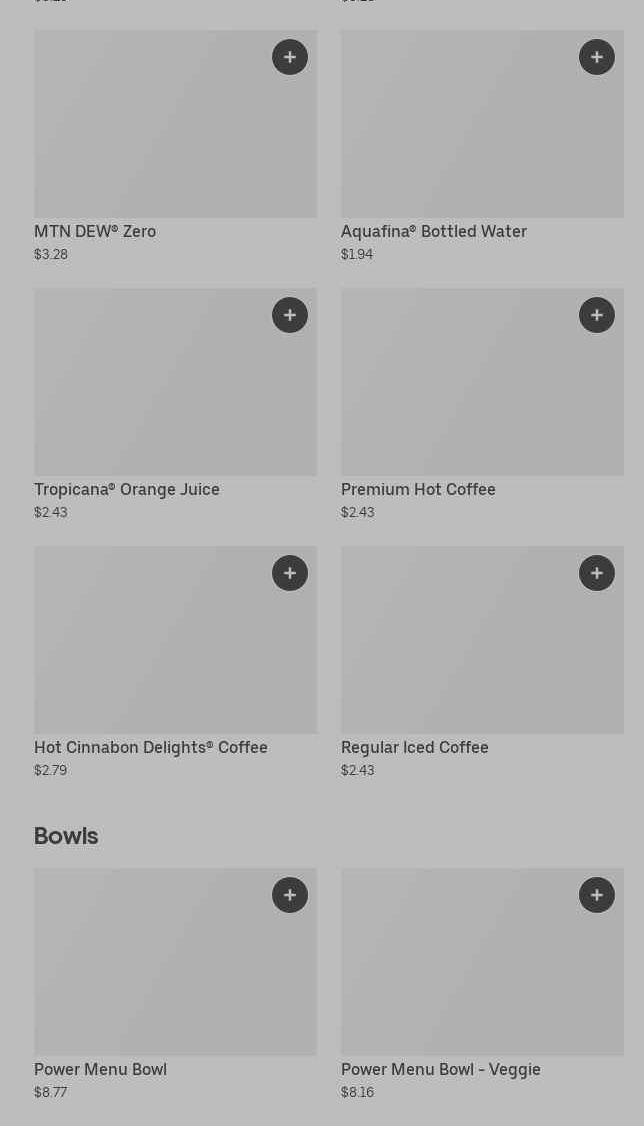
Task: Add Power Menu Bowl - Veggie to cart
Action: [x=597, y=895]
